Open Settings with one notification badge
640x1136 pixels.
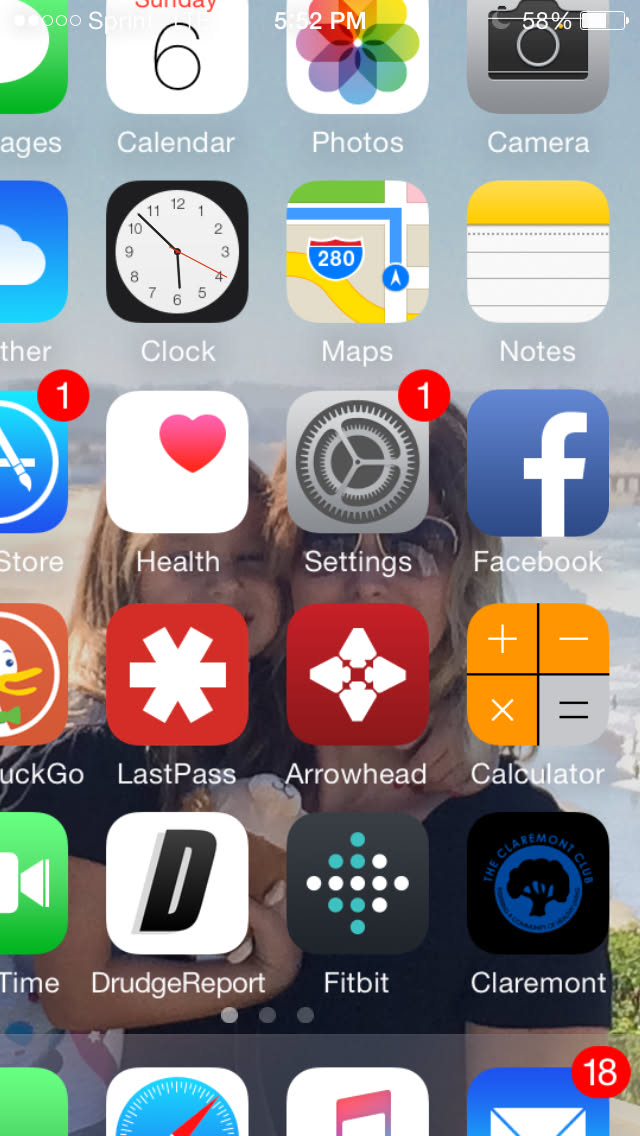pyautogui.click(x=357, y=462)
